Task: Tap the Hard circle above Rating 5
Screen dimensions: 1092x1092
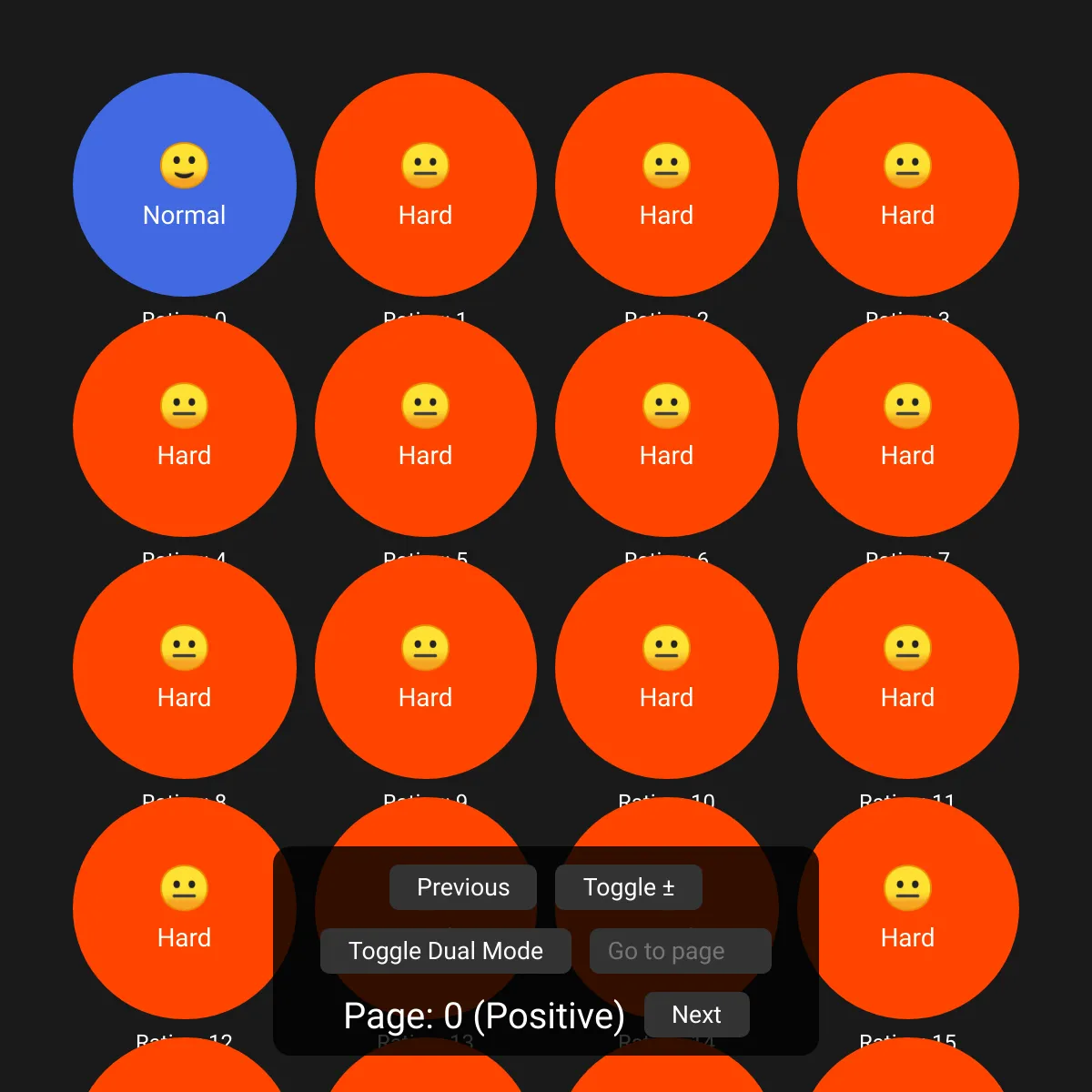Action: coord(426,426)
